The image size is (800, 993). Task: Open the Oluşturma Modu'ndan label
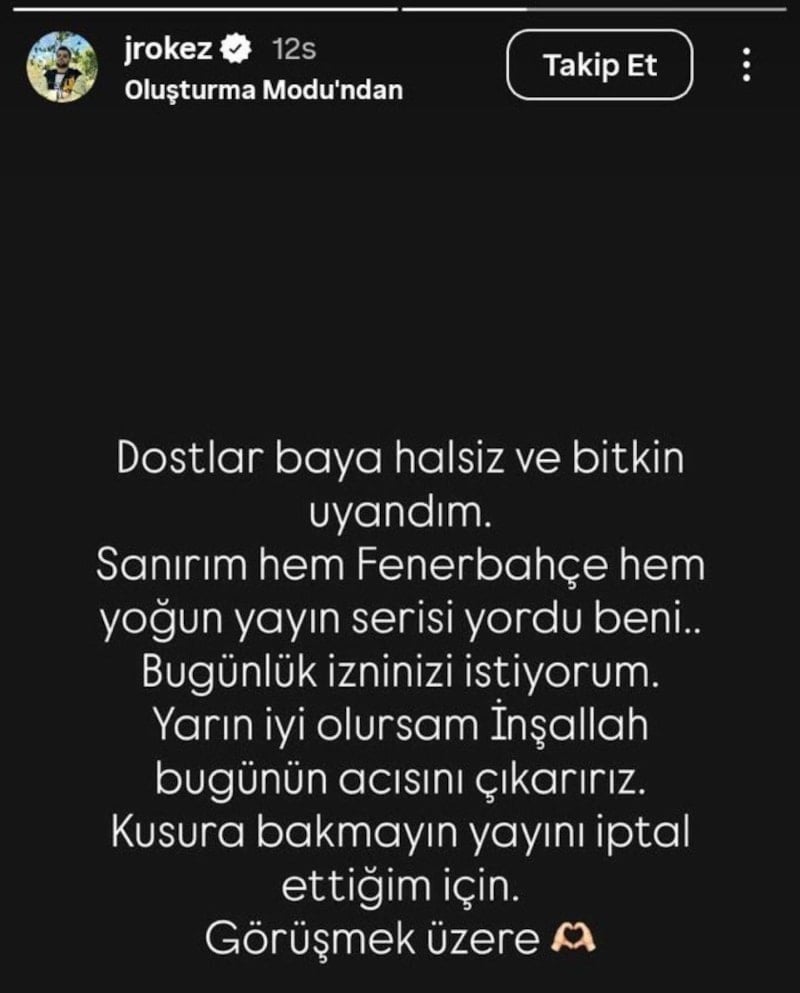click(x=264, y=90)
